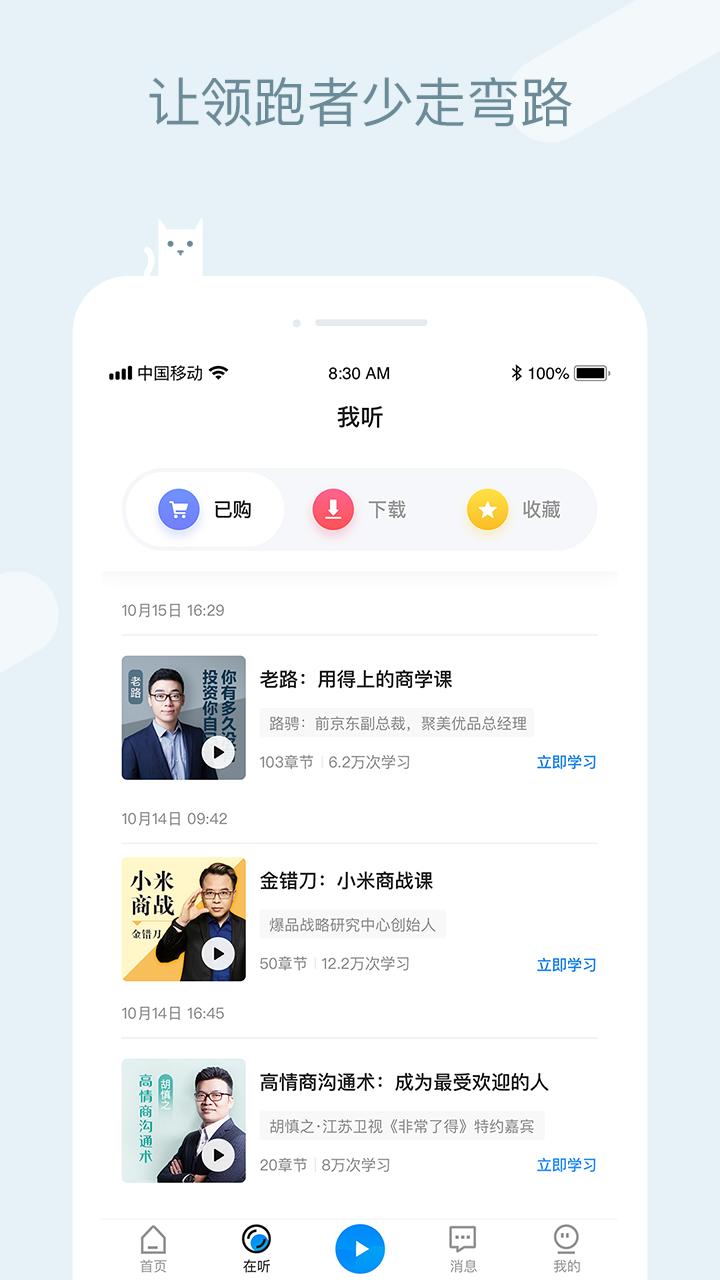720x1280 pixels.
Task: Tap the Wi-Fi icon in status bar
Action: click(220, 373)
